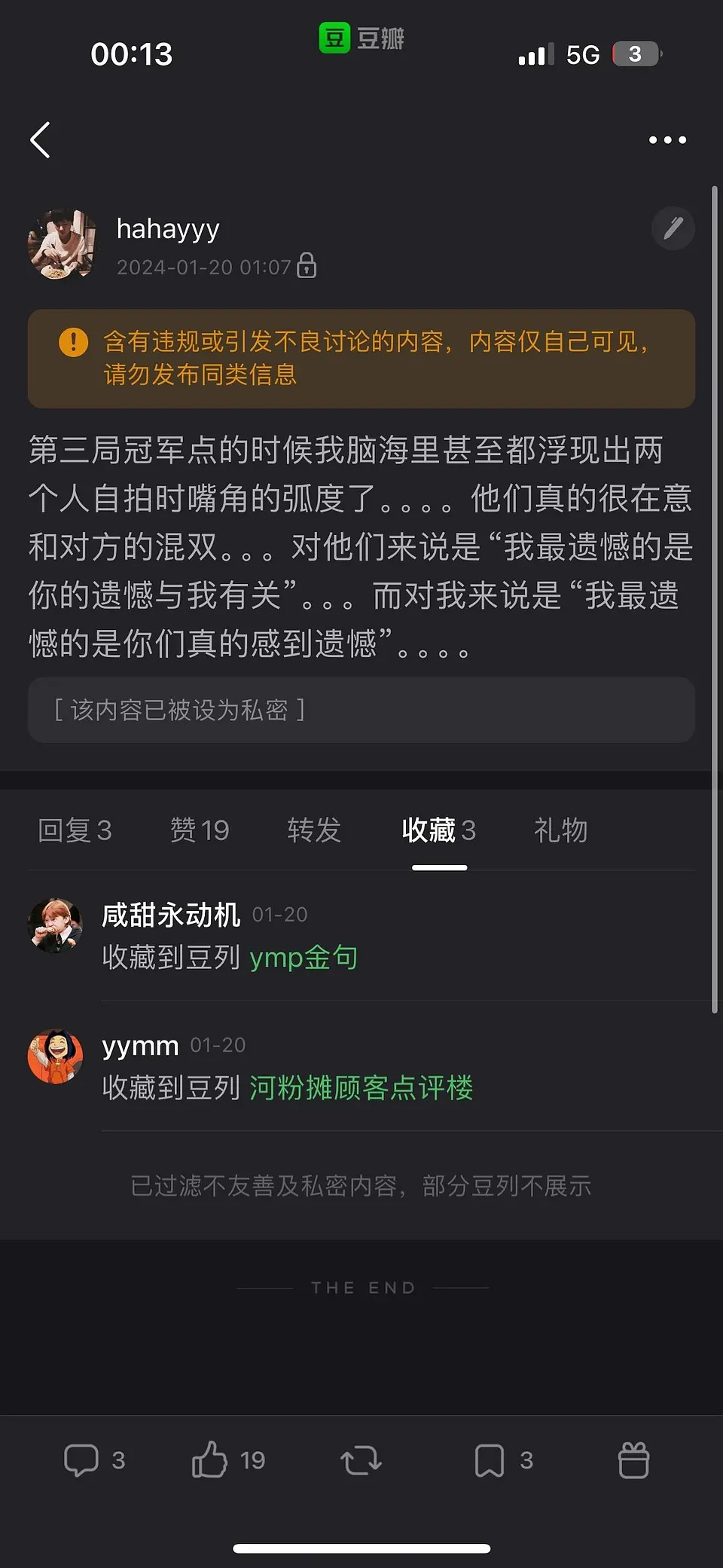Screen dimensions: 723x1568
Task: Select the 赞19 likes tab
Action: pyautogui.click(x=199, y=830)
